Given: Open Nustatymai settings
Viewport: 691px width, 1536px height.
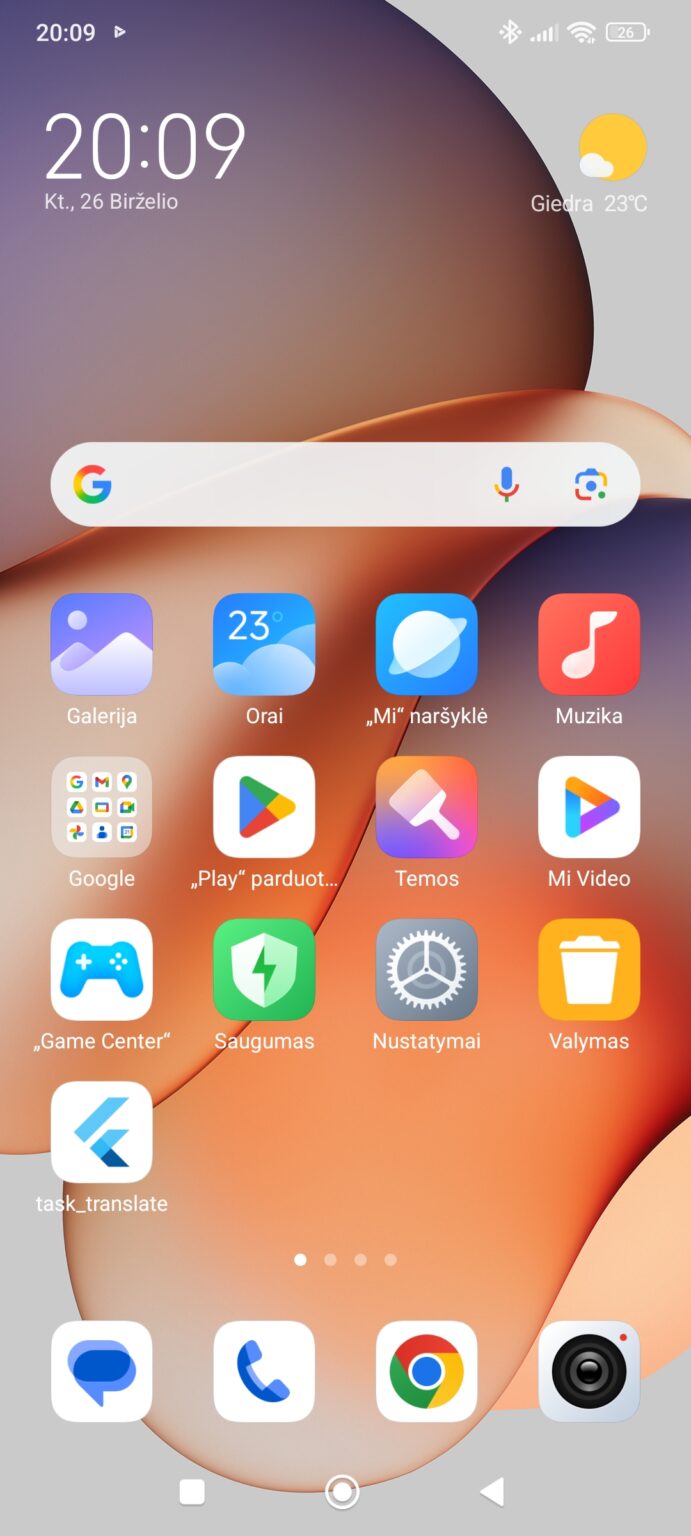Looking at the screenshot, I should point(426,969).
